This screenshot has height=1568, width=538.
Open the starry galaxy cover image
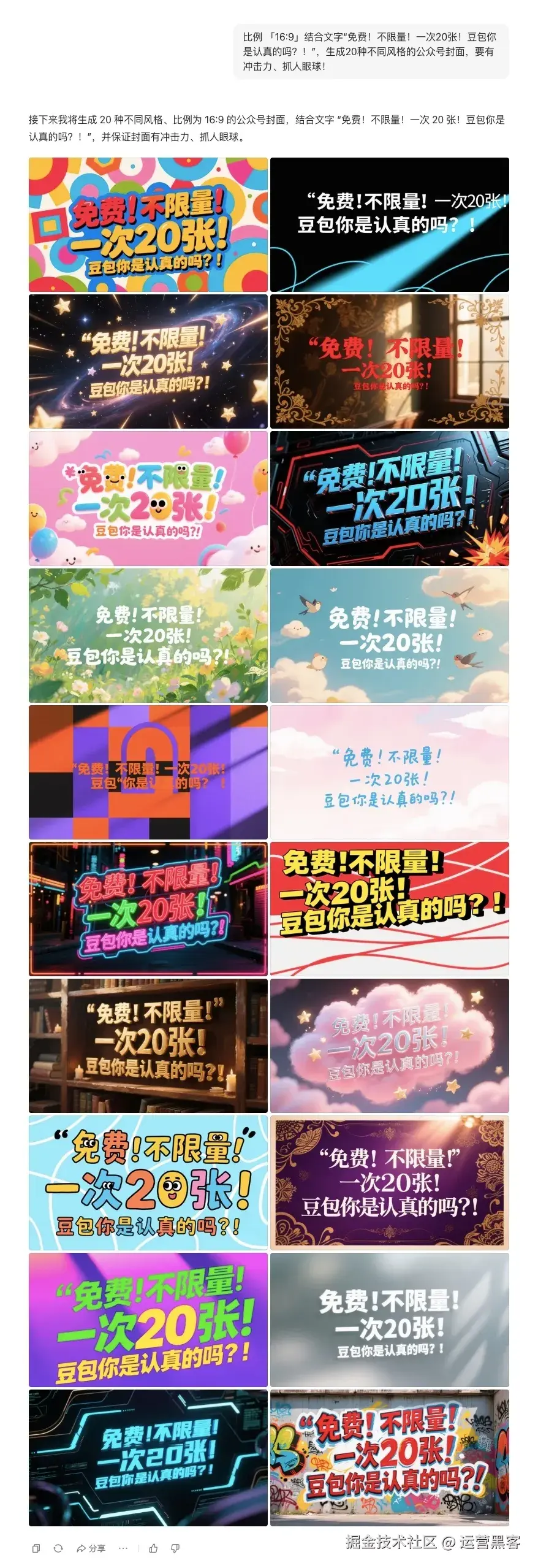pos(148,361)
